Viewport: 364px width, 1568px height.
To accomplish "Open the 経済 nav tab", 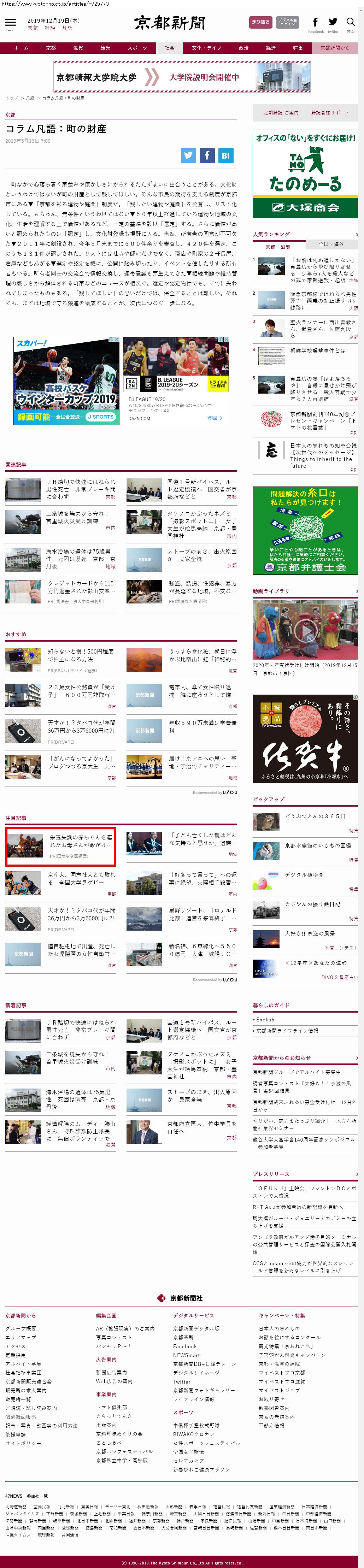I will (271, 48).
